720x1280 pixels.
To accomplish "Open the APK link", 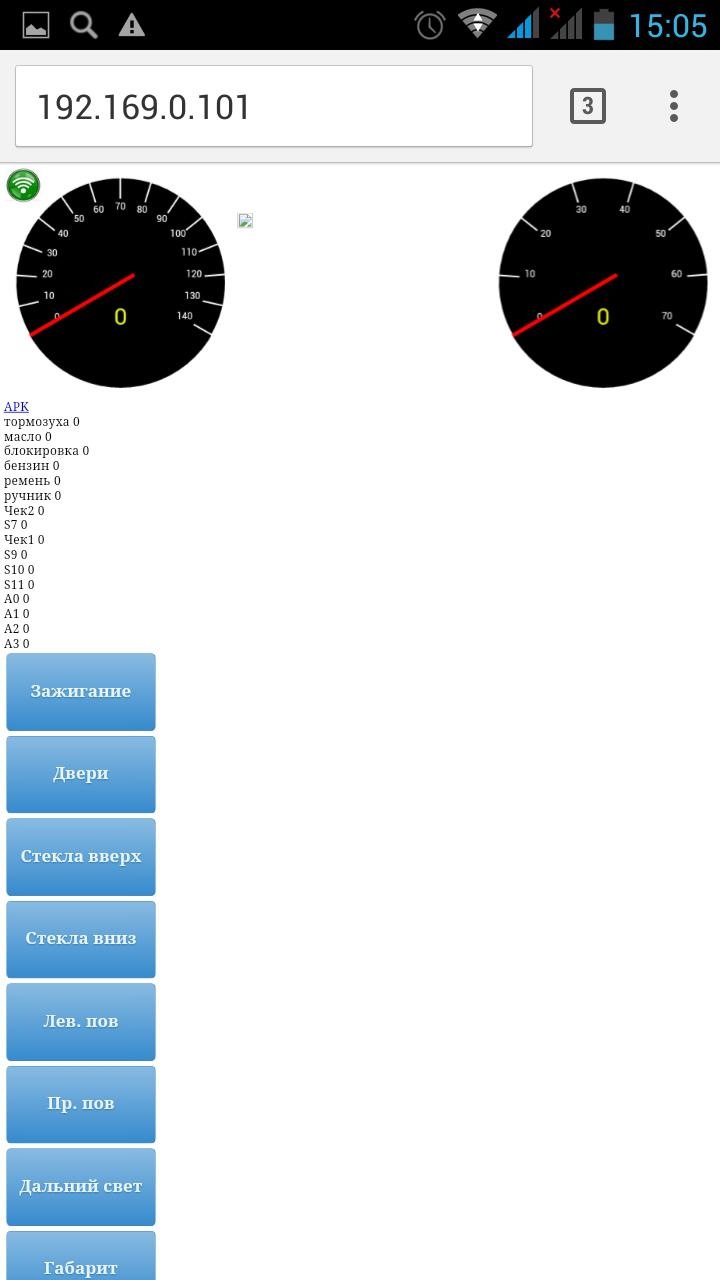I will click(x=16, y=407).
